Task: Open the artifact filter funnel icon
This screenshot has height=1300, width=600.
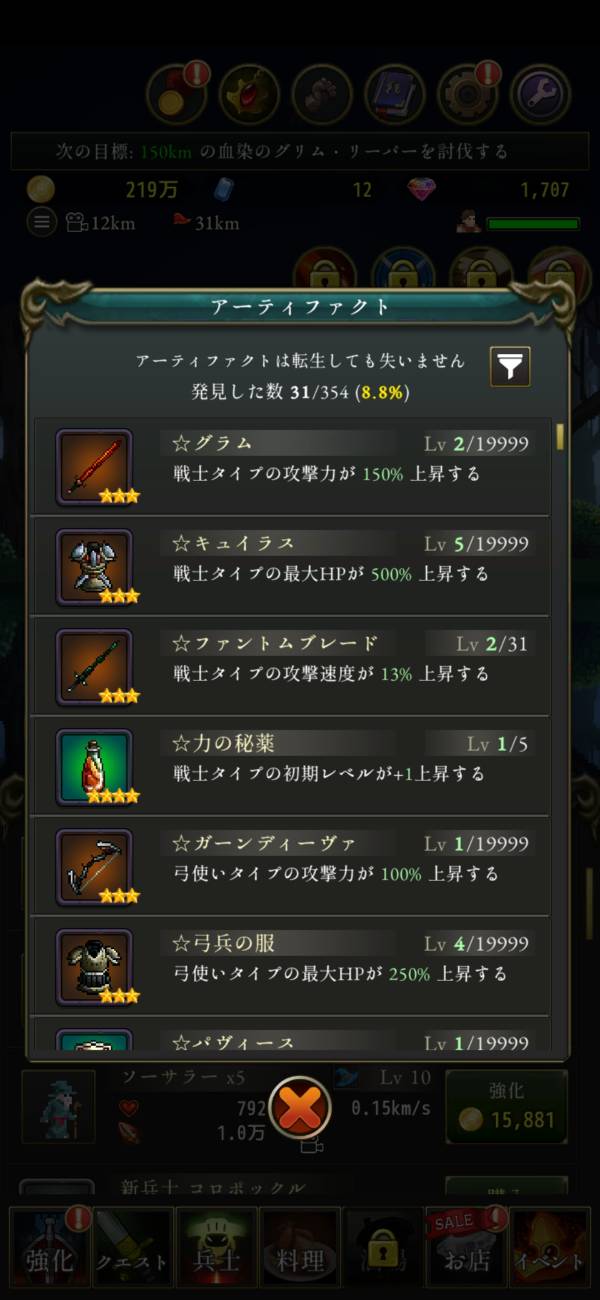Action: [x=510, y=367]
